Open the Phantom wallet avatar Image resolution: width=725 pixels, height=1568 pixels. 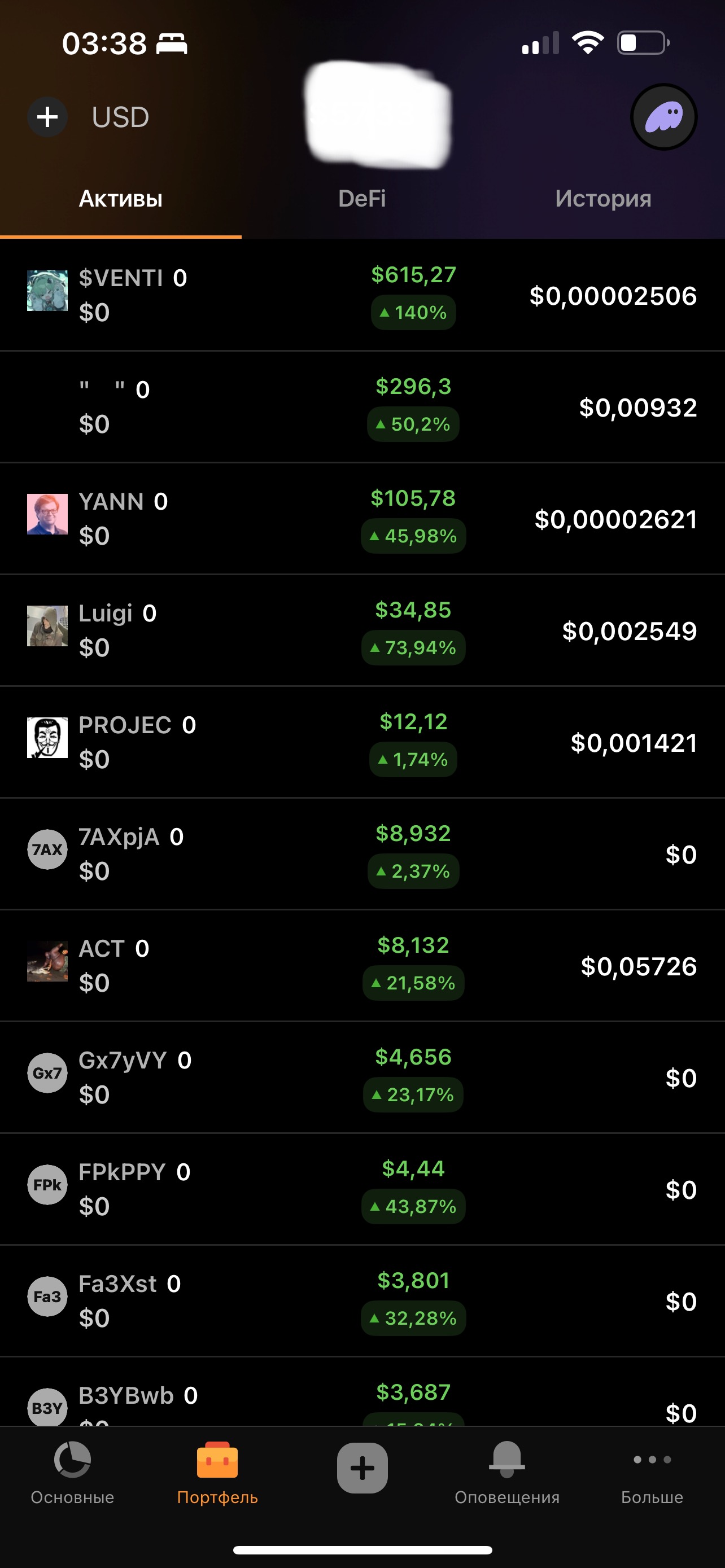[x=663, y=117]
